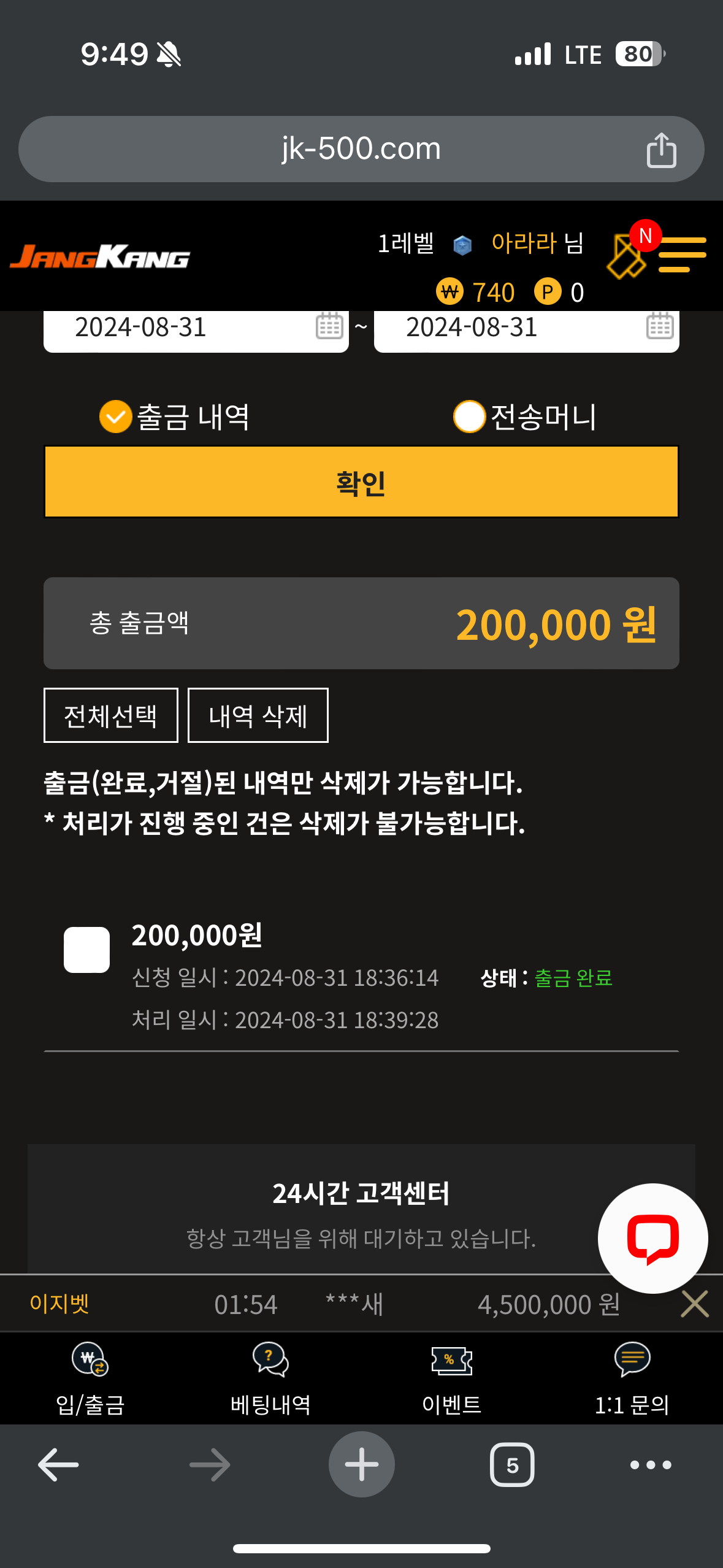Switch to the 이벤트 tab

tap(451, 1378)
